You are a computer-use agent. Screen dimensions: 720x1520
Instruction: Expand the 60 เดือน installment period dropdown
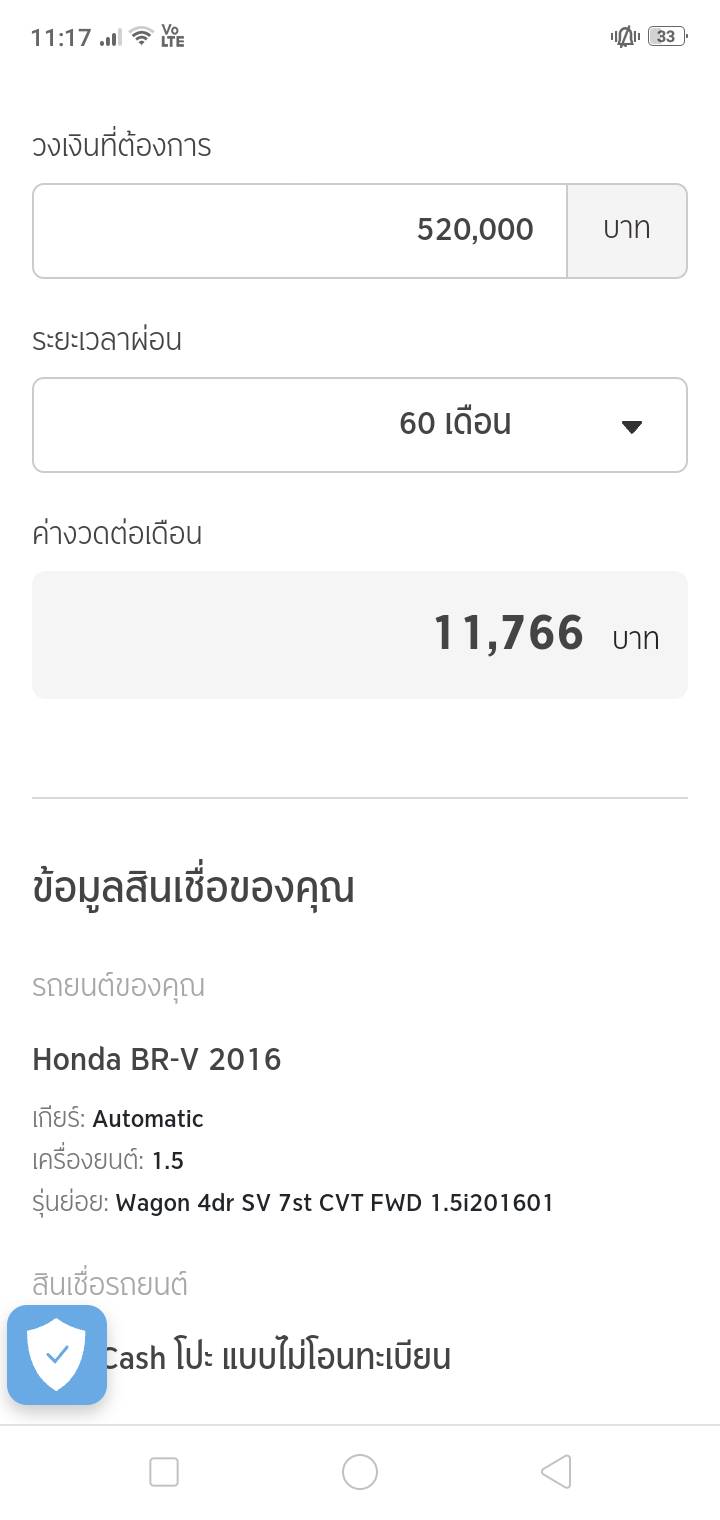point(360,424)
